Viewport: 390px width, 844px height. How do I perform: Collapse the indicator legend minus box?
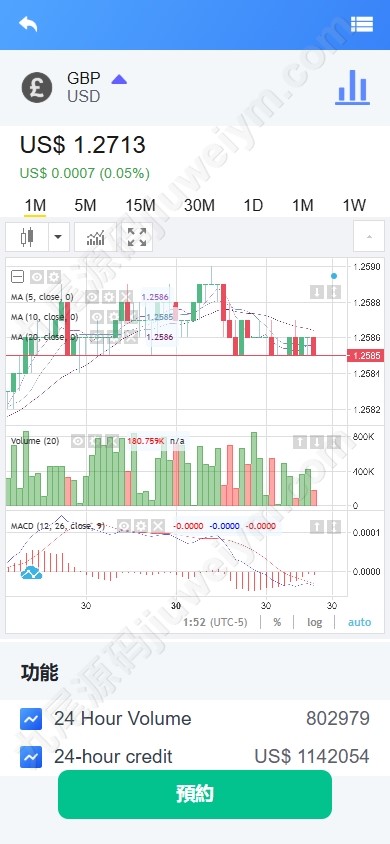click(x=18, y=277)
